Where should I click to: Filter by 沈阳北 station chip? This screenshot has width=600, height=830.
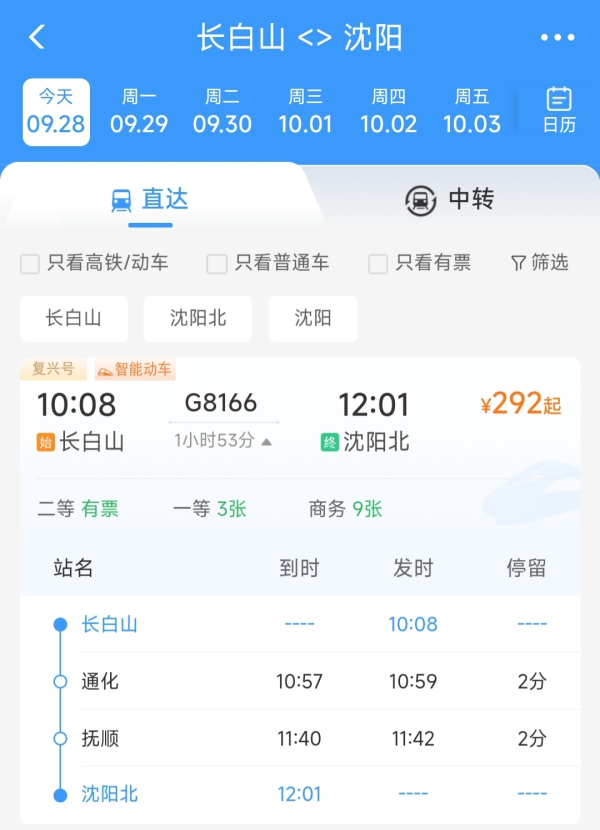pyautogui.click(x=198, y=319)
